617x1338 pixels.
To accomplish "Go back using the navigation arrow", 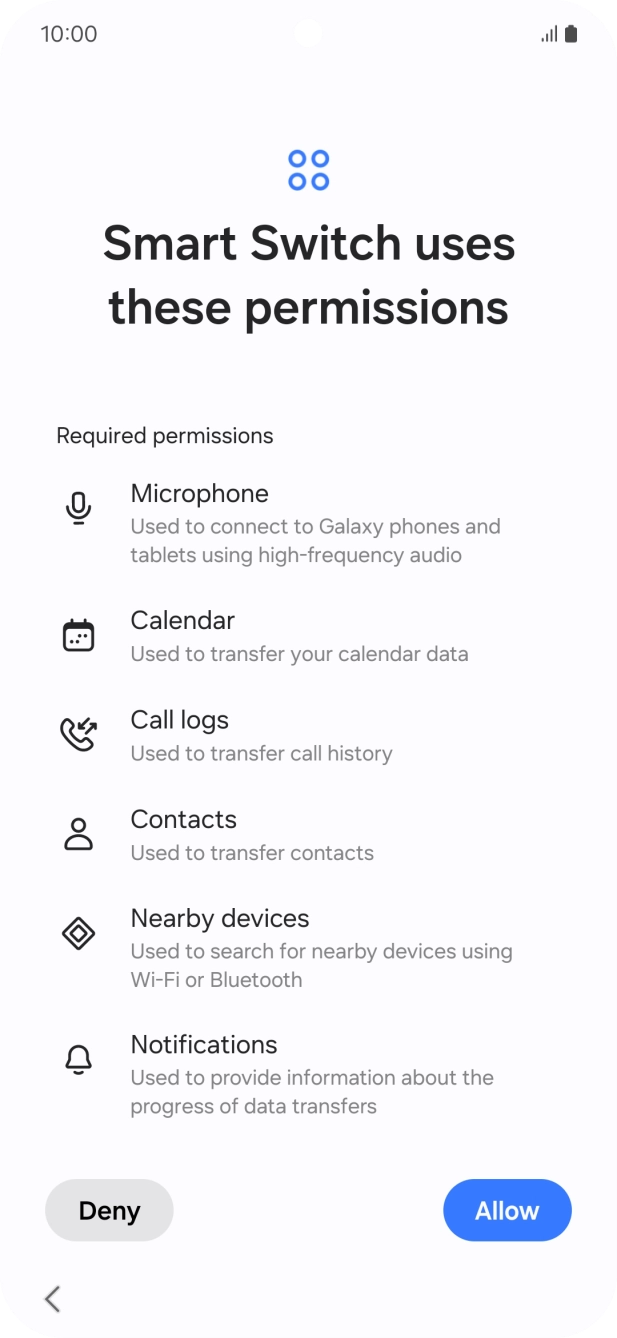I will [53, 1298].
